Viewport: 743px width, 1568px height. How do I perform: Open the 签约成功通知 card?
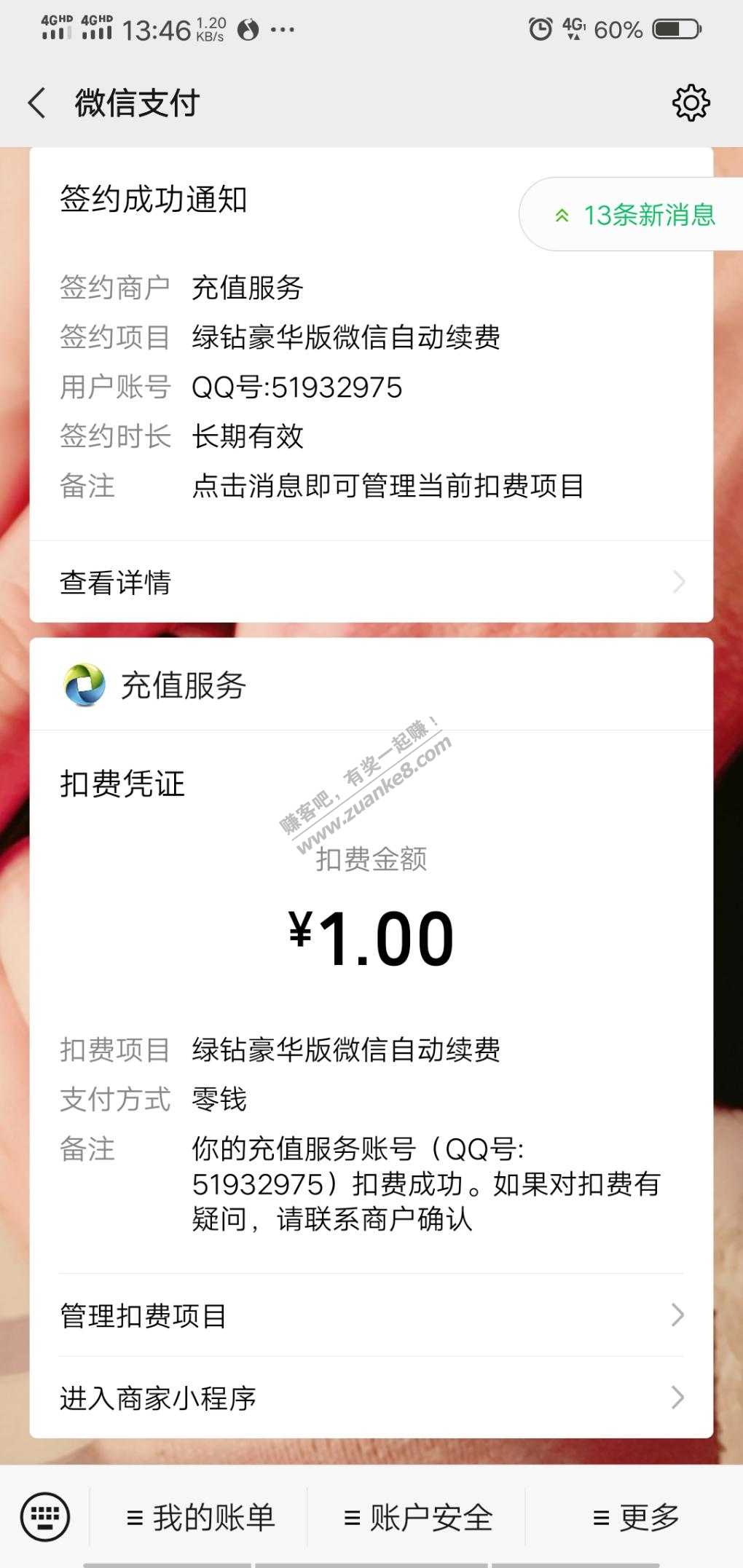291,364
